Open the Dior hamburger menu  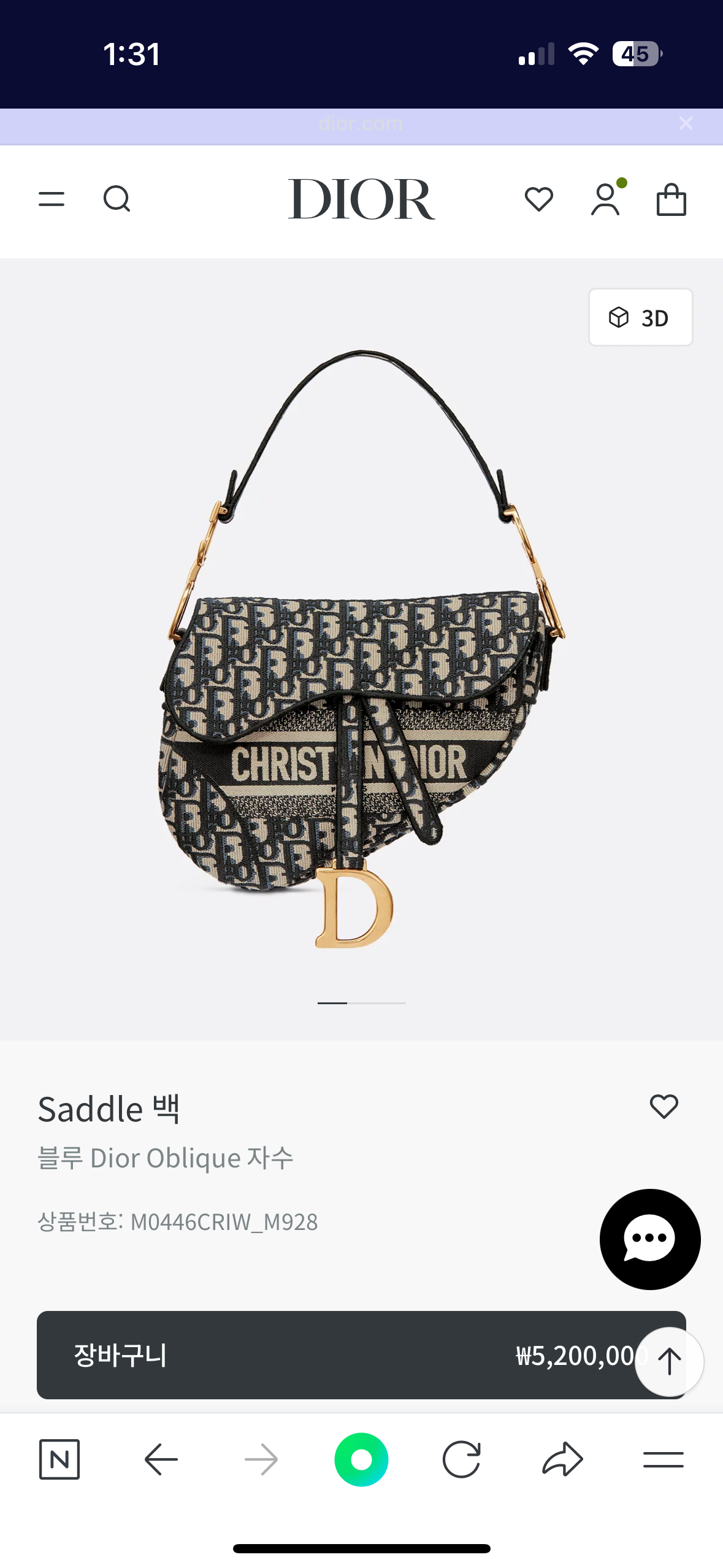click(52, 199)
